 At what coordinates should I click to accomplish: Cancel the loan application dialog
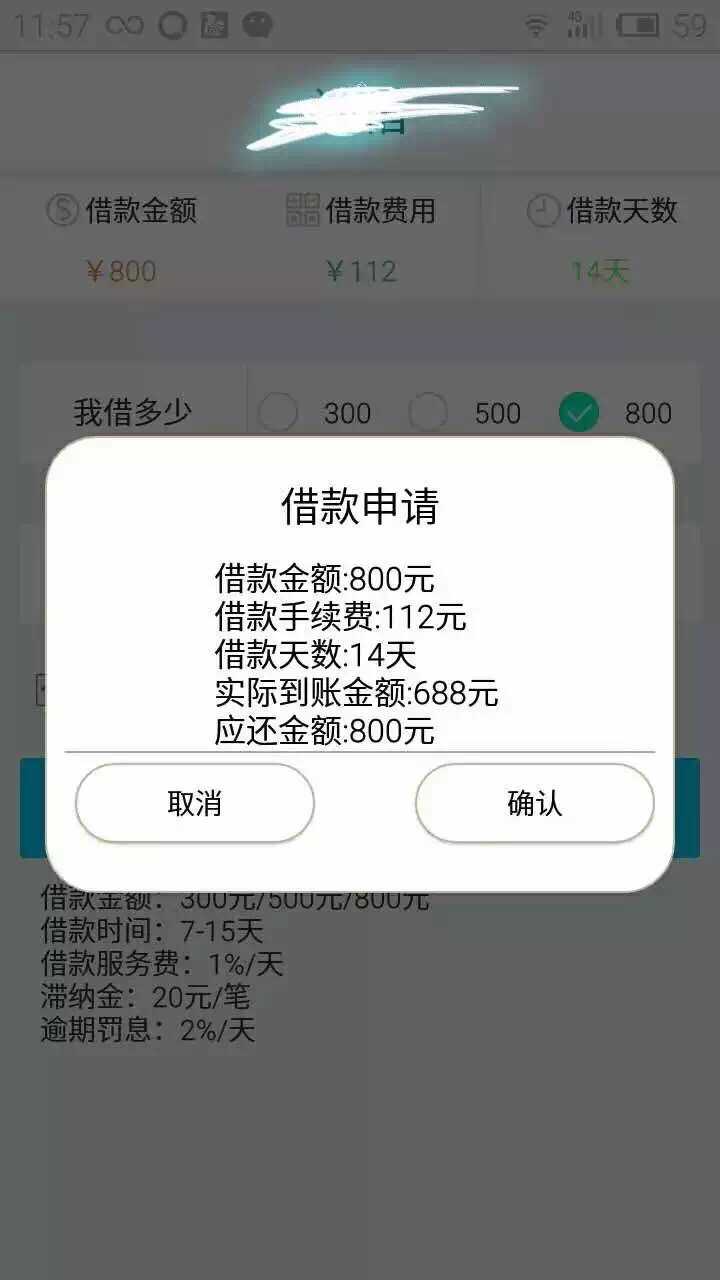(x=195, y=803)
